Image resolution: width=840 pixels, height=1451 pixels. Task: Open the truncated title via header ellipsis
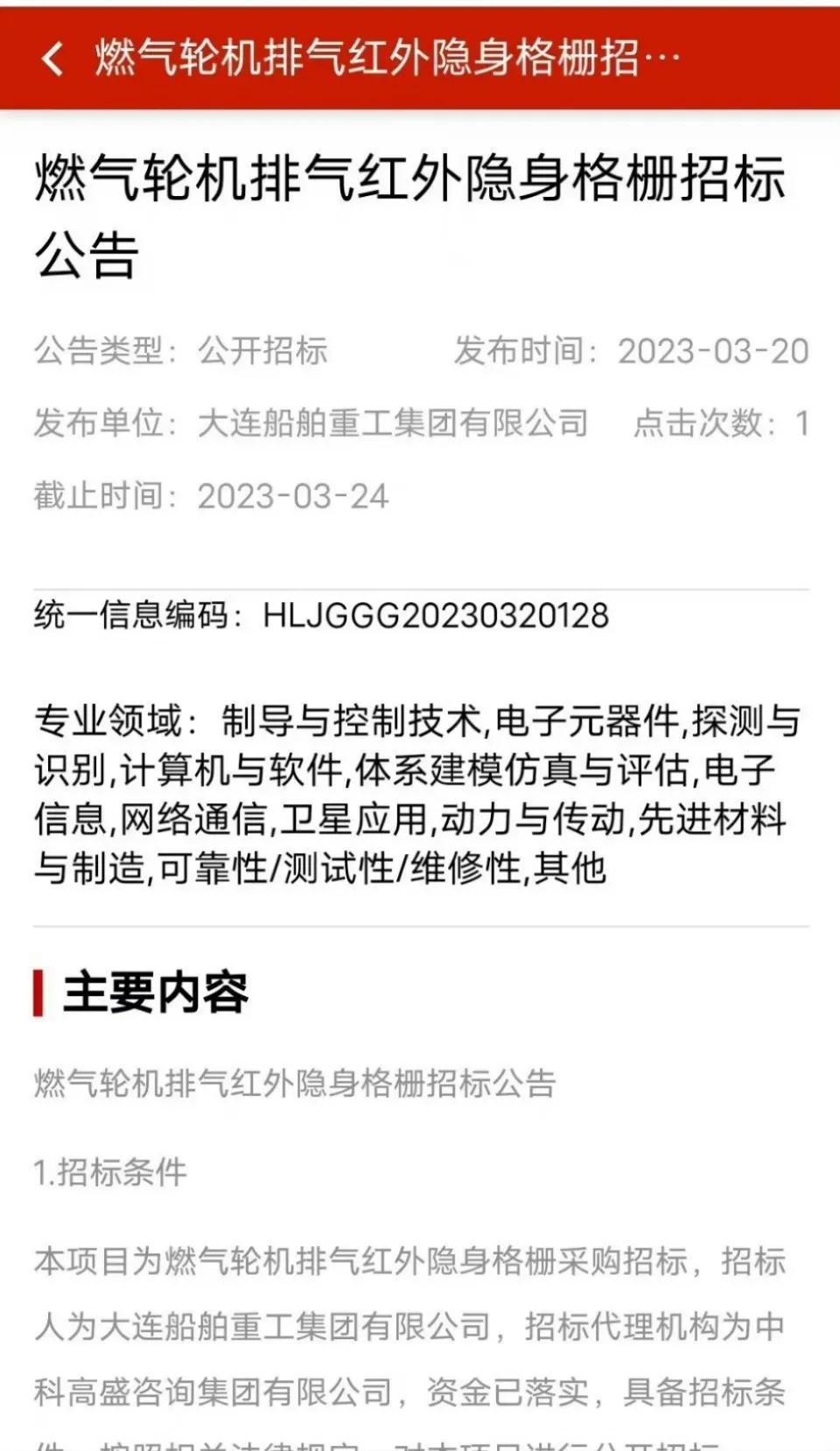662,59
